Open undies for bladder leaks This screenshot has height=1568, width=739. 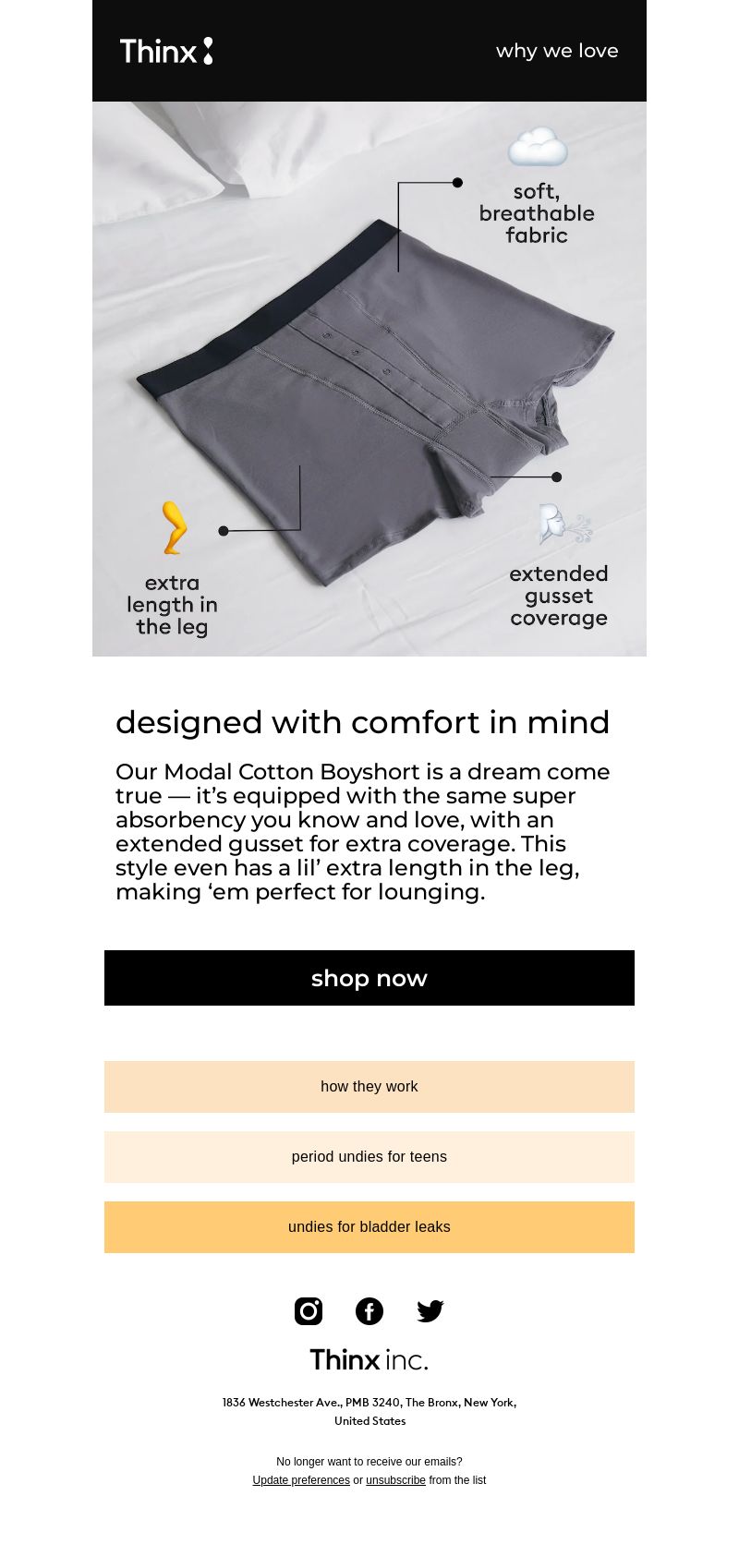pos(369,1227)
